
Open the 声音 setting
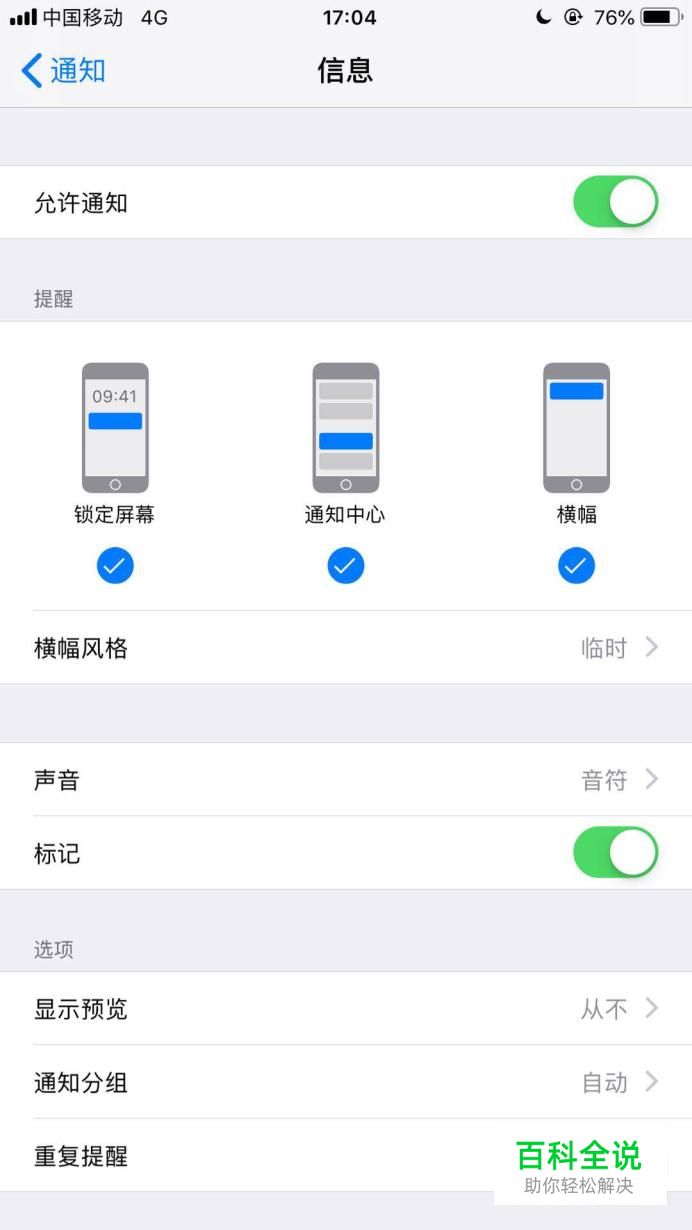pyautogui.click(x=346, y=780)
